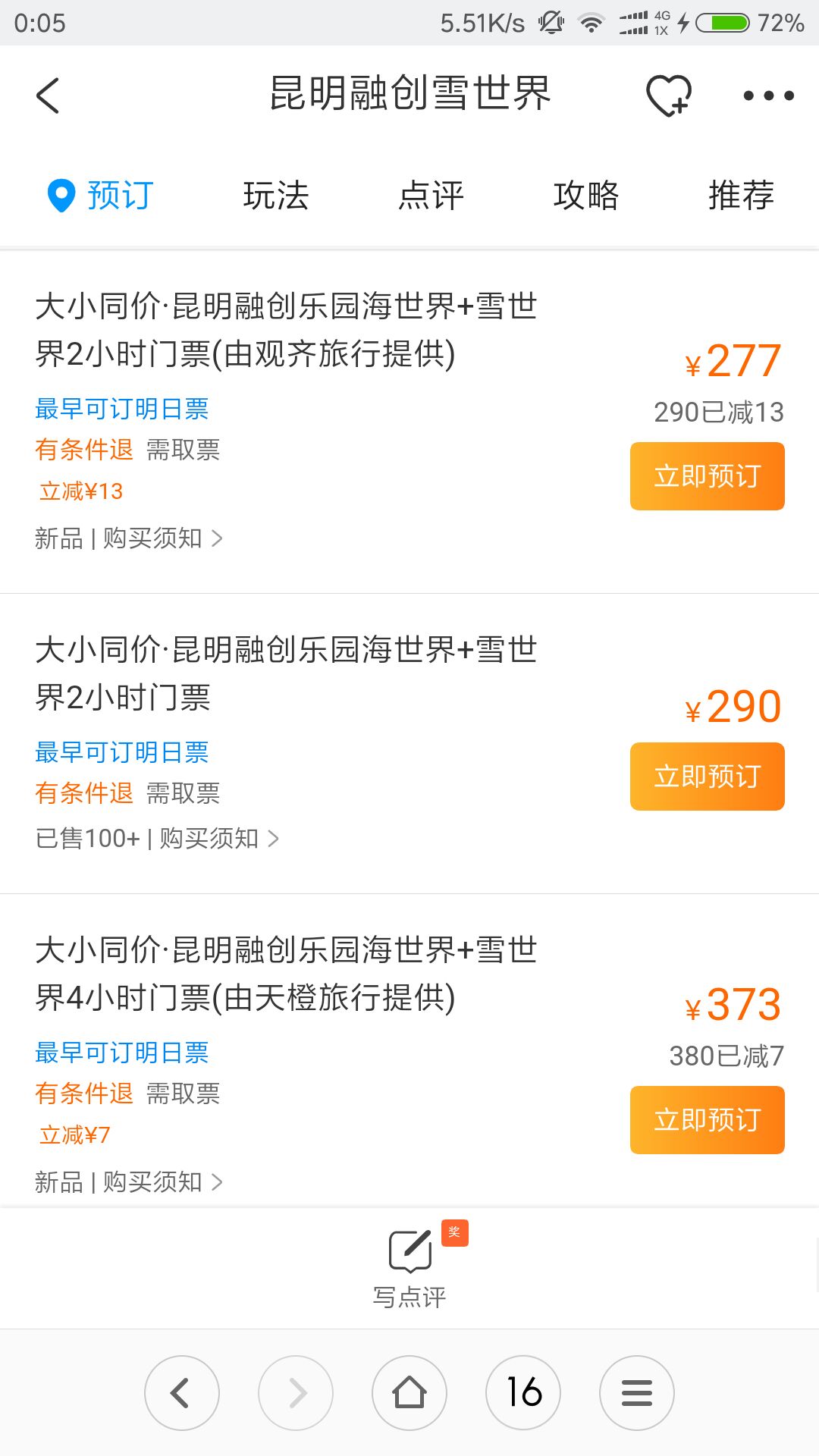Viewport: 819px width, 1456px height.
Task: Navigate back in the browser toolbar
Action: click(x=182, y=1393)
